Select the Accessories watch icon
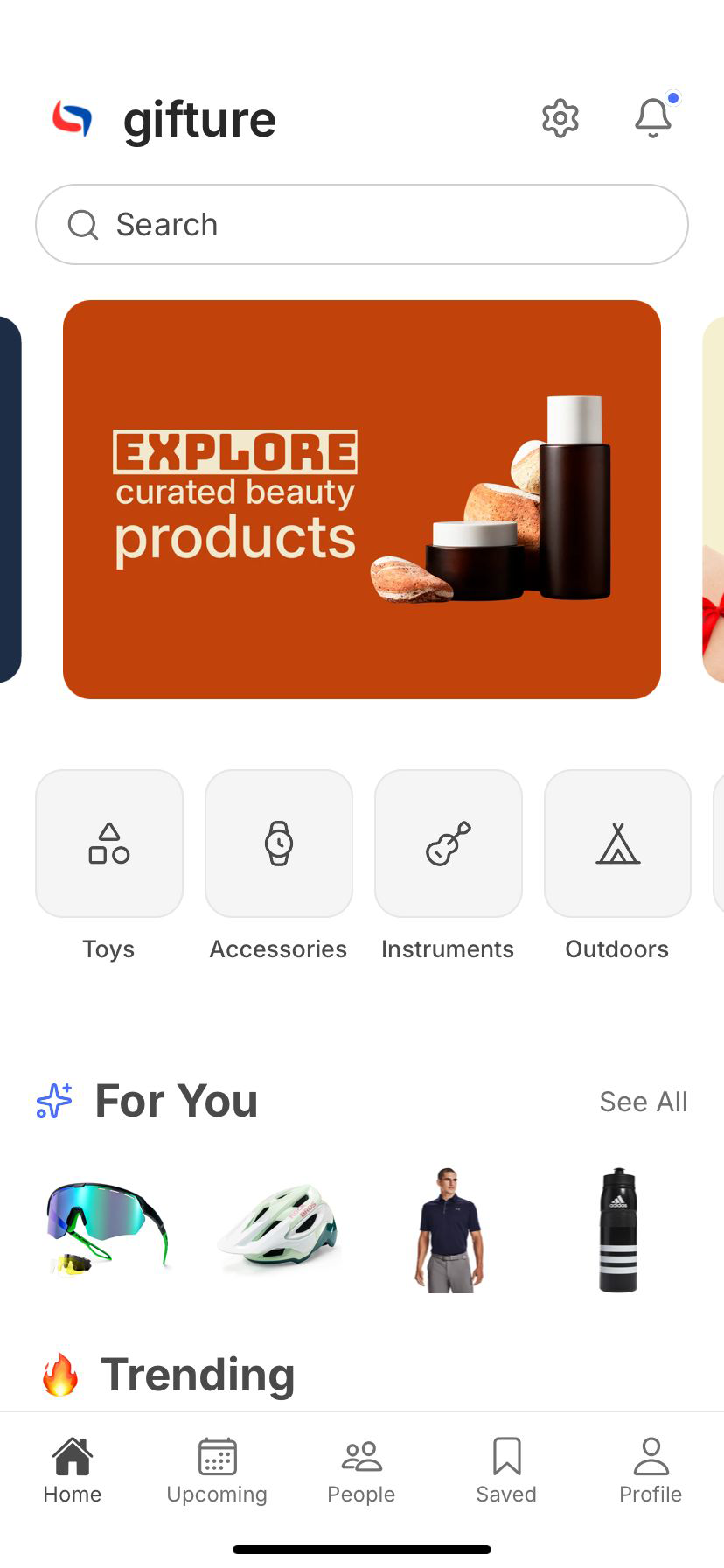Viewport: 724px width, 1568px height. click(x=278, y=843)
